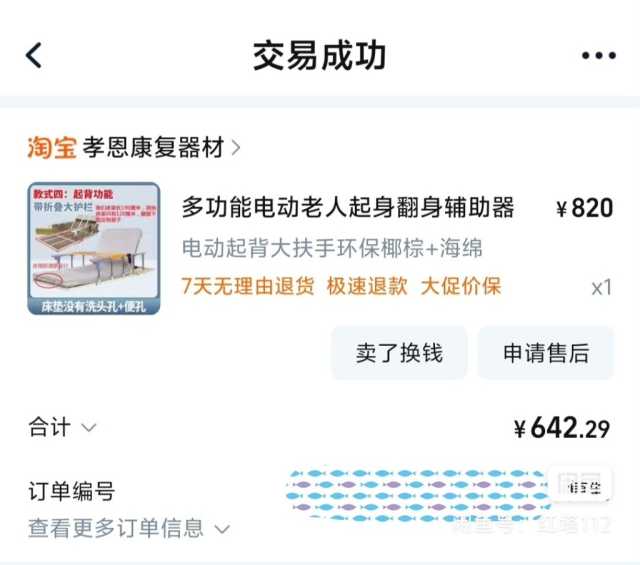Open the product image thumbnail
Image resolution: width=640 pixels, height=565 pixels.
coord(93,248)
